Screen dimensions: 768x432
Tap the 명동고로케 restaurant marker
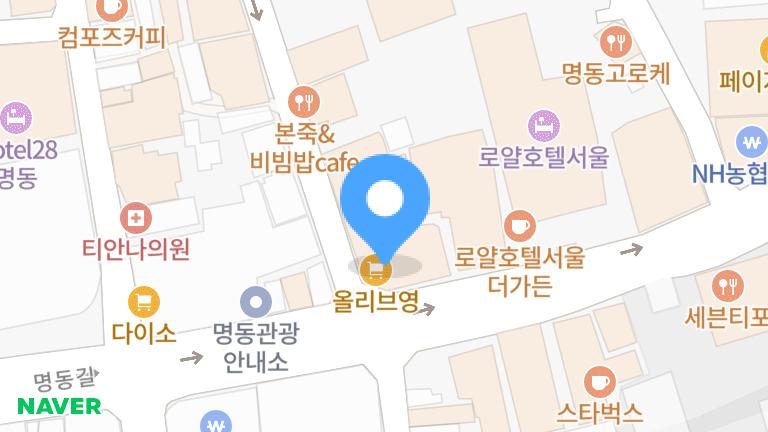(x=616, y=41)
